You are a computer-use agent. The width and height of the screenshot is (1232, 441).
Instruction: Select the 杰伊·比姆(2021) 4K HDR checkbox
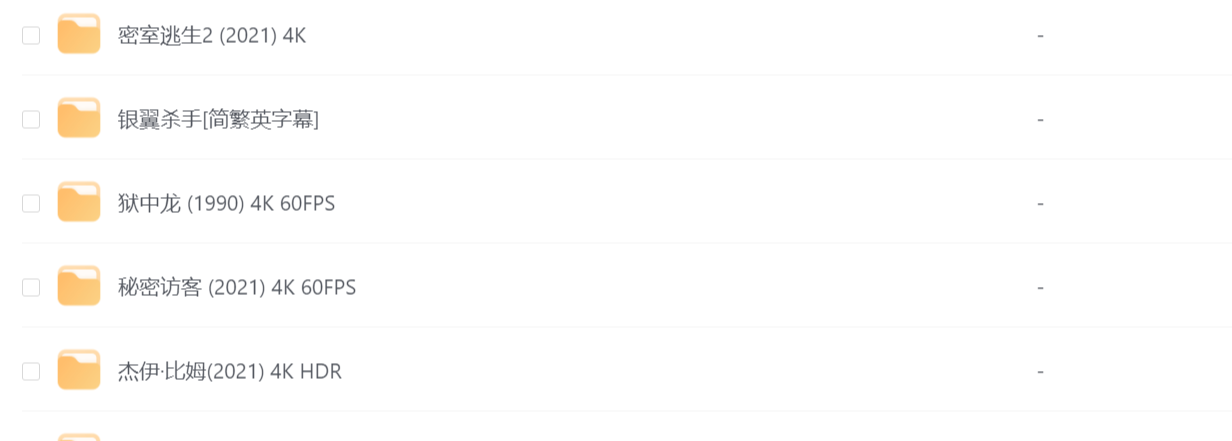point(31,372)
